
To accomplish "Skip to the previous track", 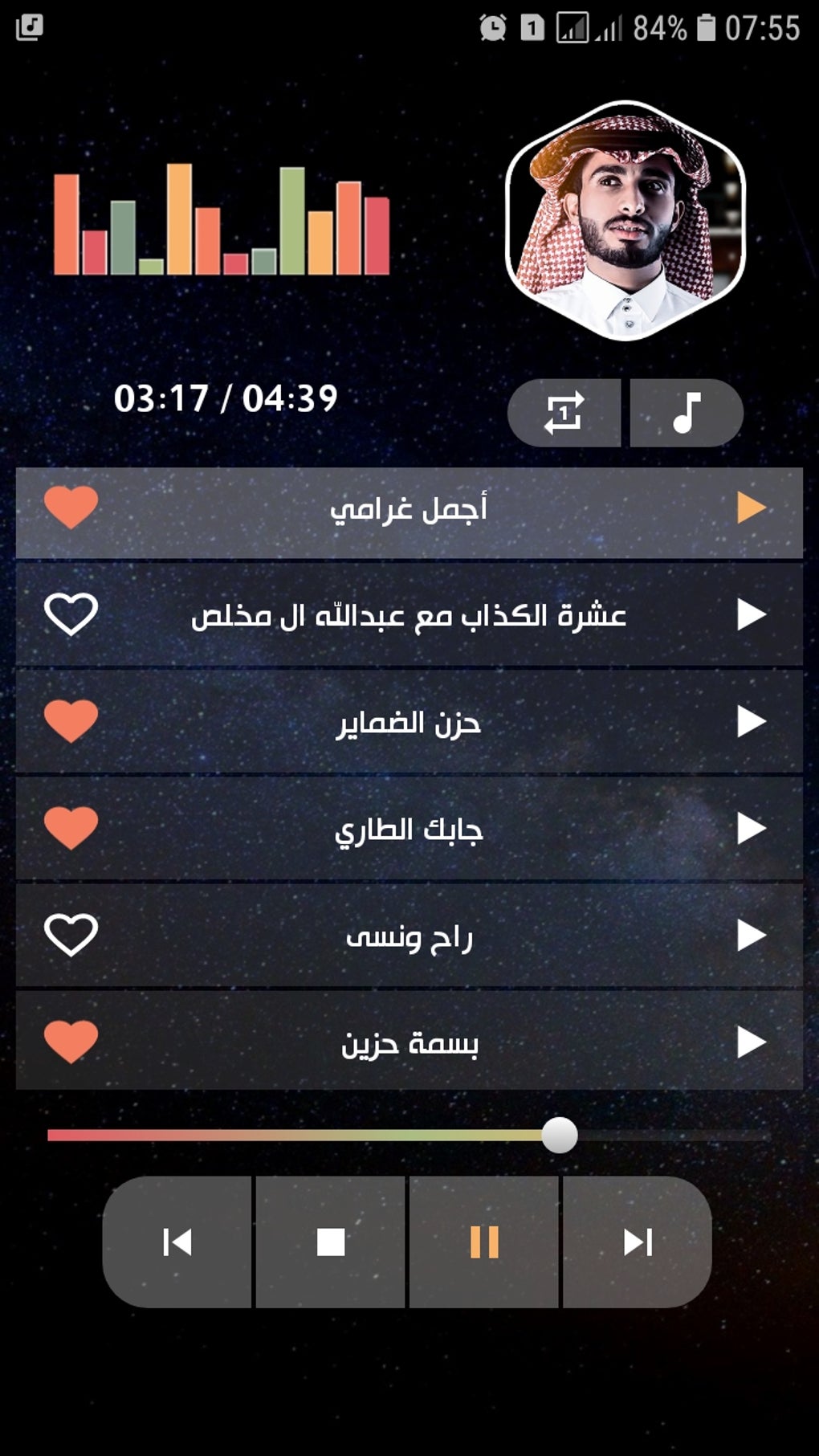I will pyautogui.click(x=177, y=1242).
